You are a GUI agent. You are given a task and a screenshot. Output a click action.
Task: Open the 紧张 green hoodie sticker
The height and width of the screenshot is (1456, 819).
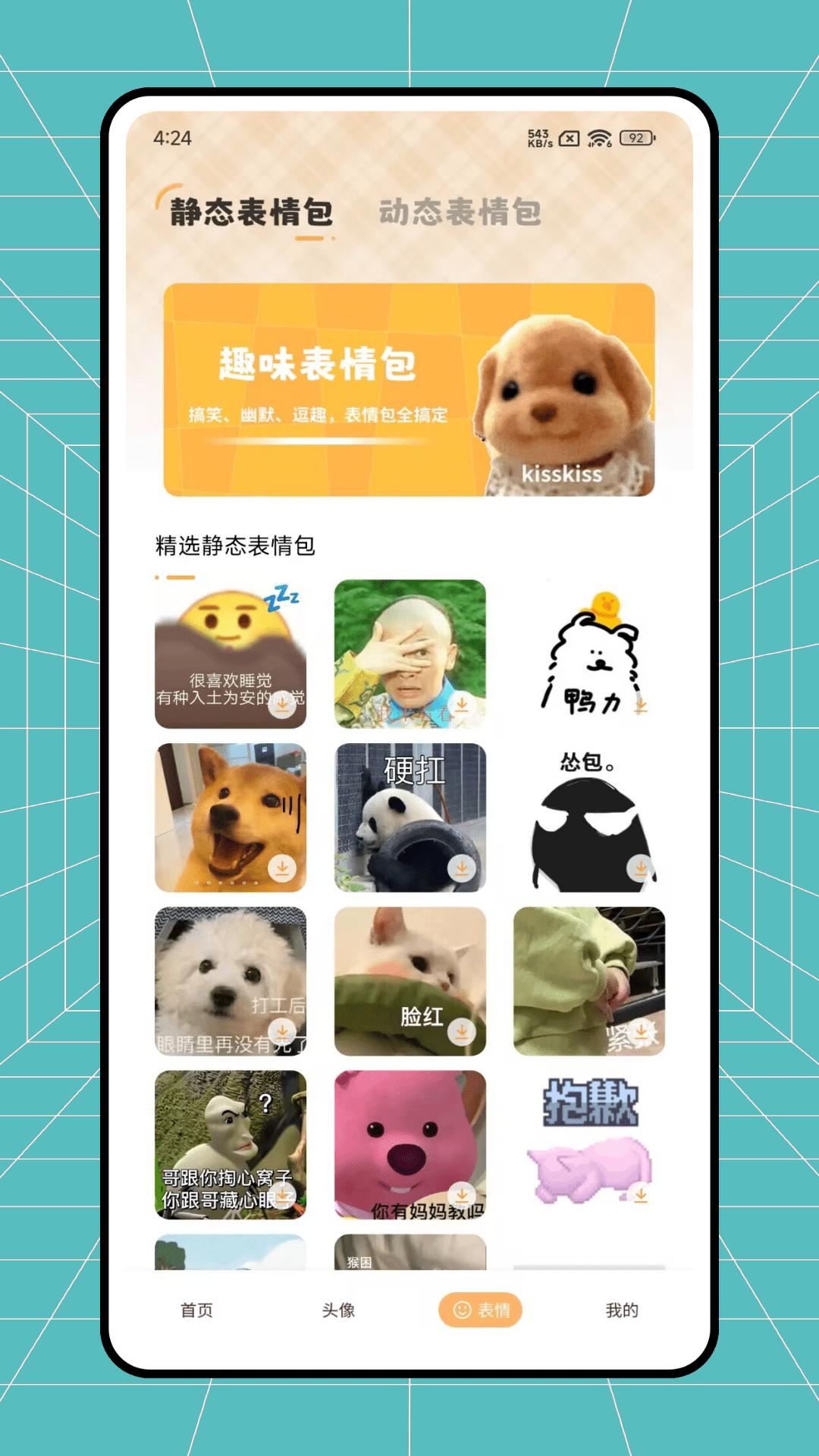[589, 982]
